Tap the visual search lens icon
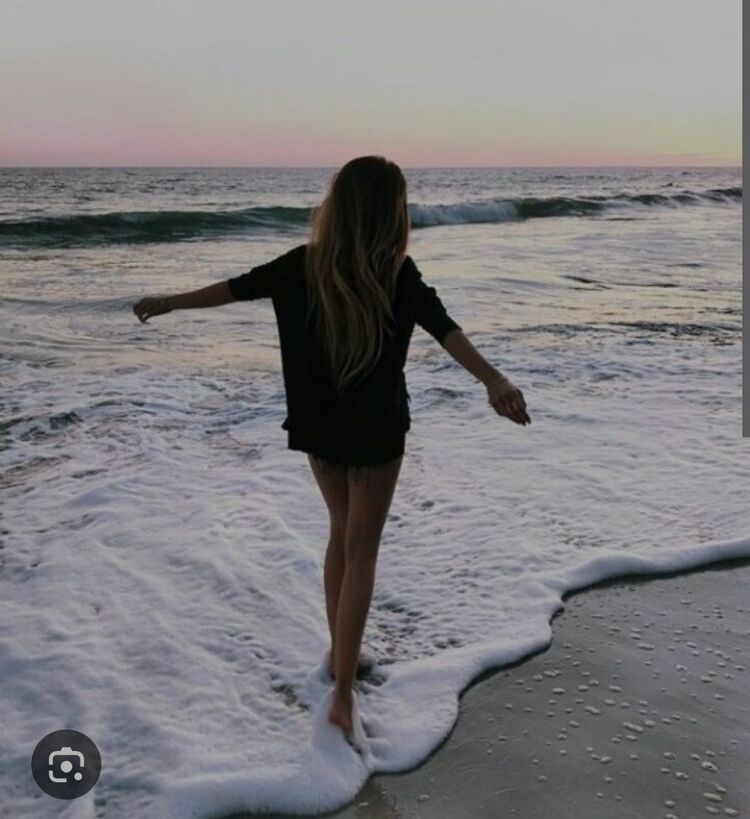The width and height of the screenshot is (750, 819). [x=66, y=764]
